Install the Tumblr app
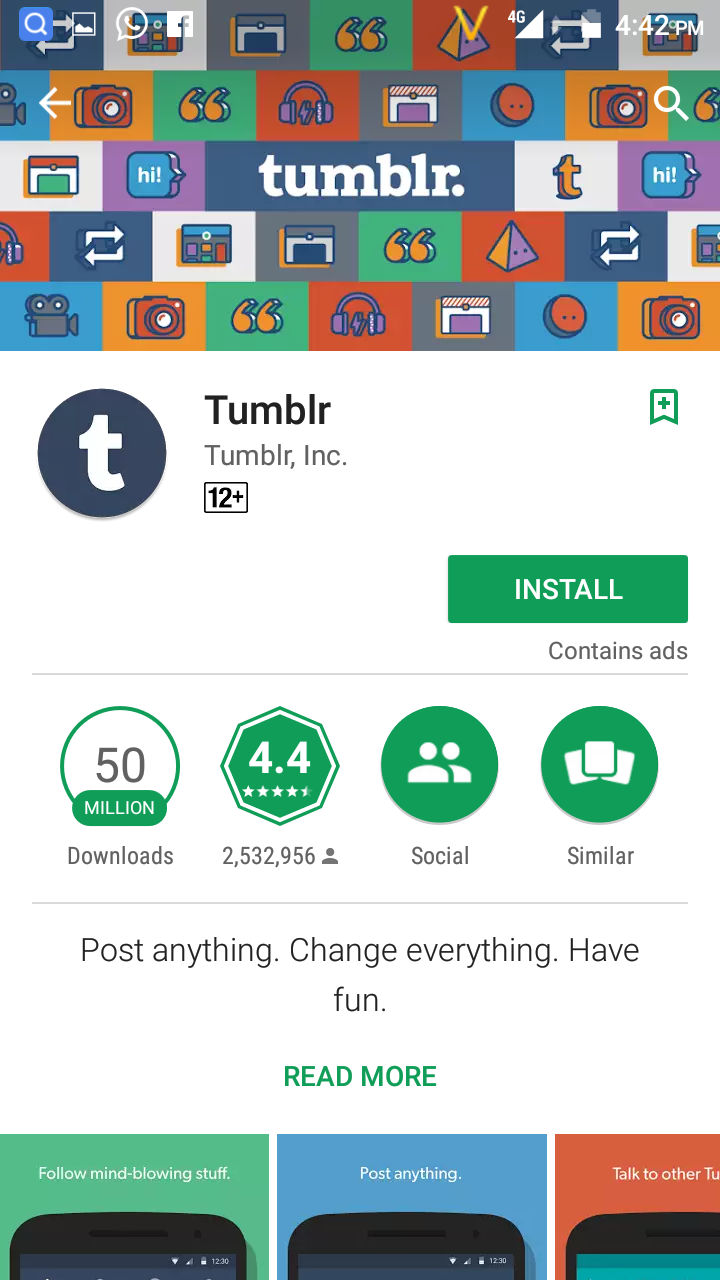Viewport: 720px width, 1280px height. coord(567,589)
